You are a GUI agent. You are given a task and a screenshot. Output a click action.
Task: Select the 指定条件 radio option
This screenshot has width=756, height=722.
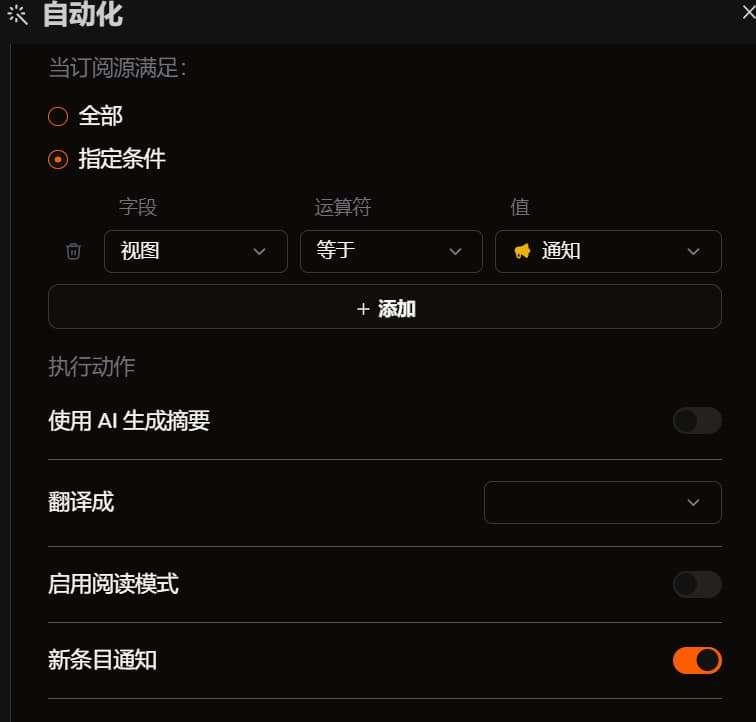point(58,159)
